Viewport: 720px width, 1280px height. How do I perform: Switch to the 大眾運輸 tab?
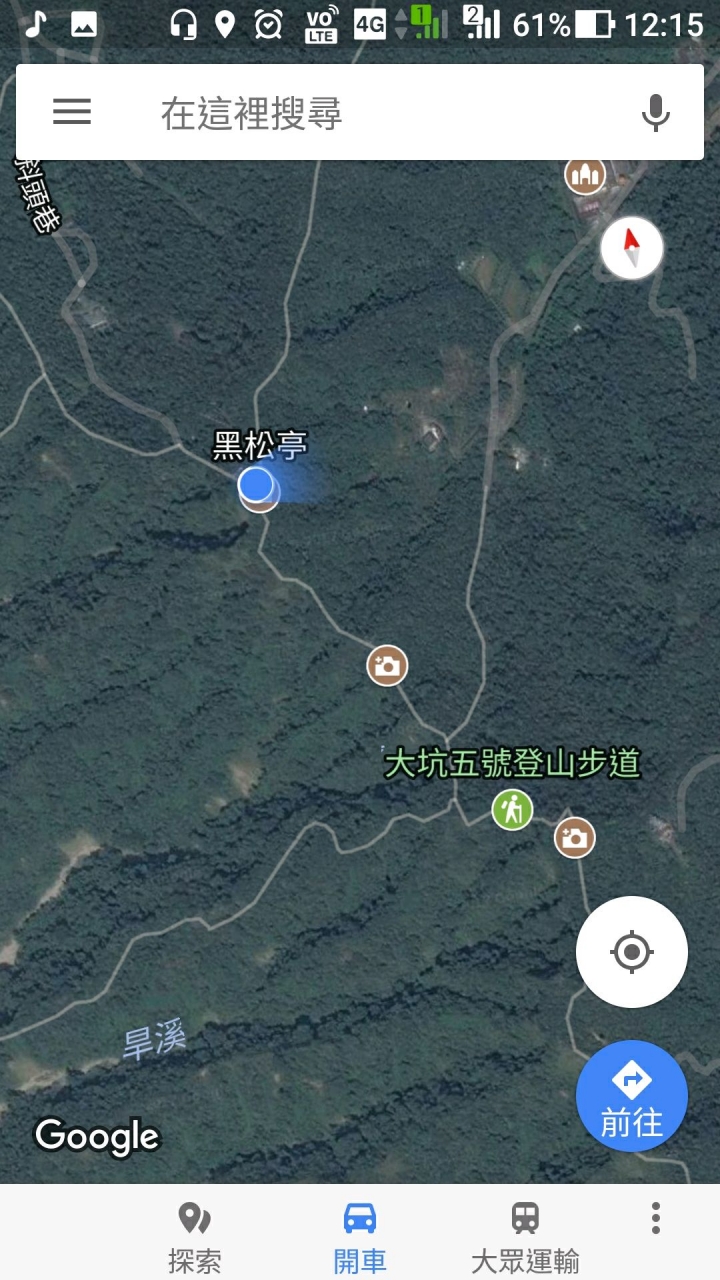pos(525,1238)
